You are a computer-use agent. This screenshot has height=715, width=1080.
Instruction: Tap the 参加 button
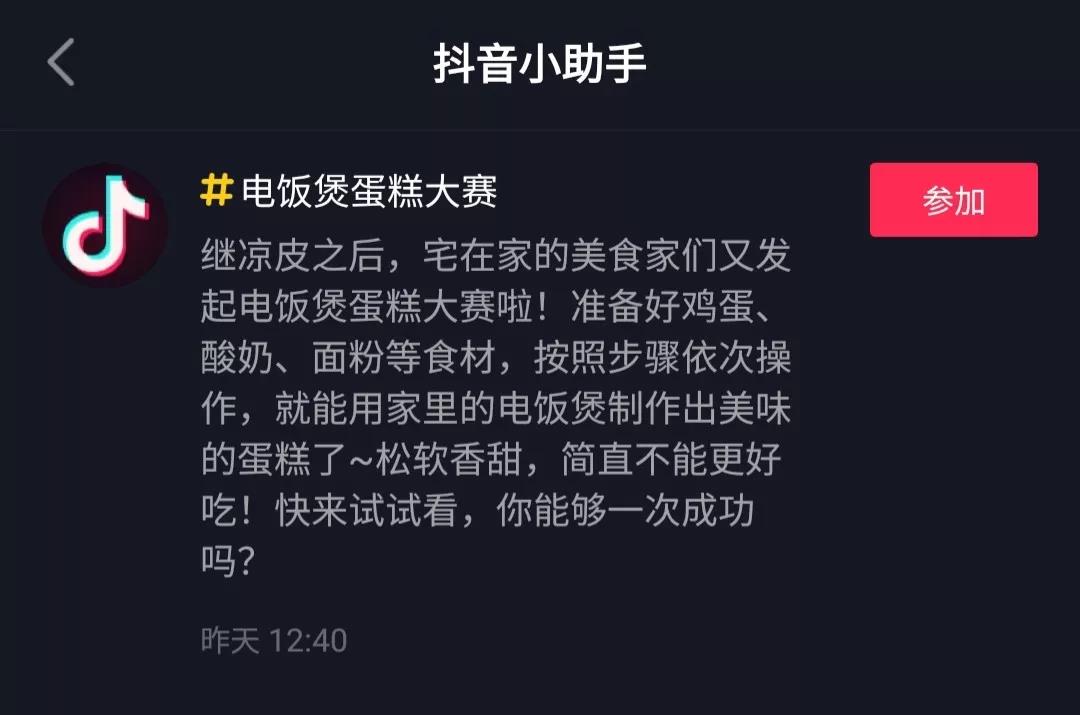tap(953, 200)
